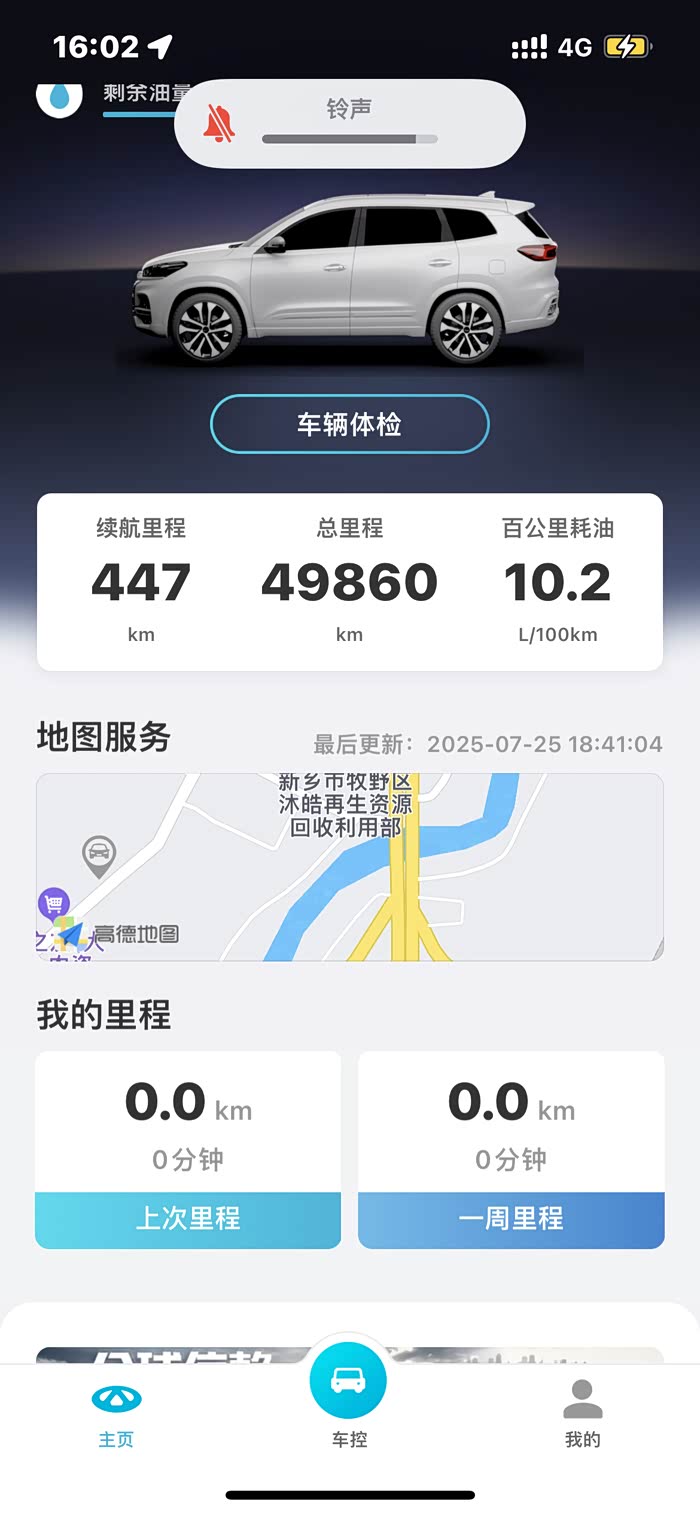The height and width of the screenshot is (1514, 700).
Task: Go to the 我的 profile tab
Action: [582, 1414]
